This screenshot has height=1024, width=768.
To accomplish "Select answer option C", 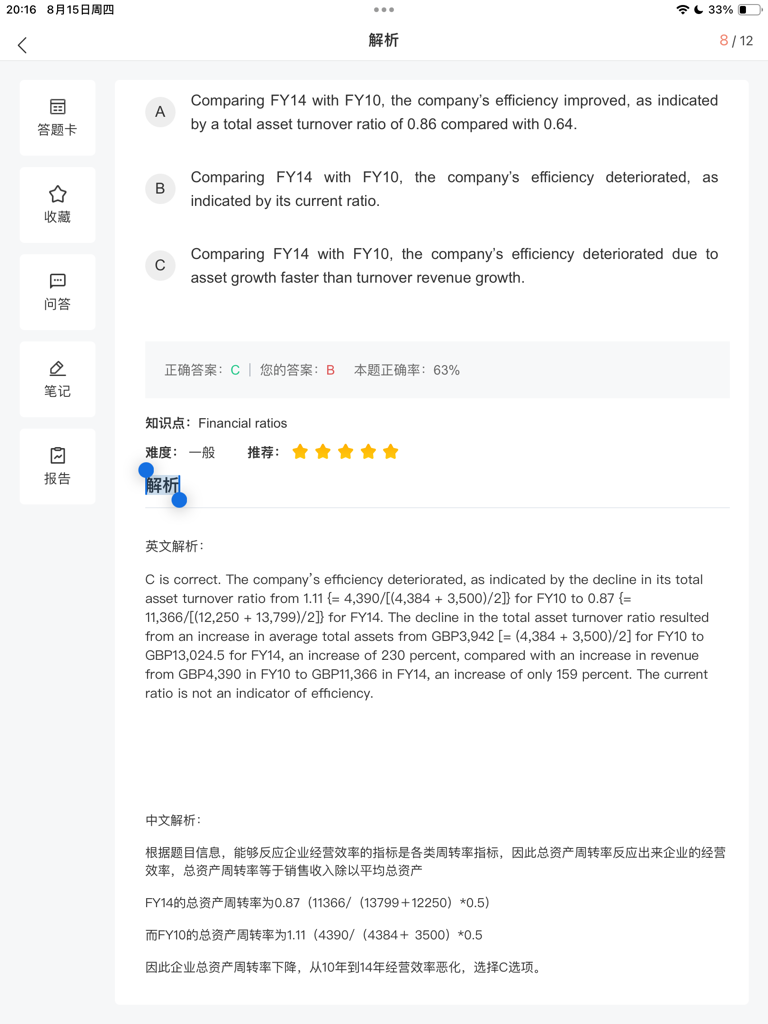I will (160, 265).
